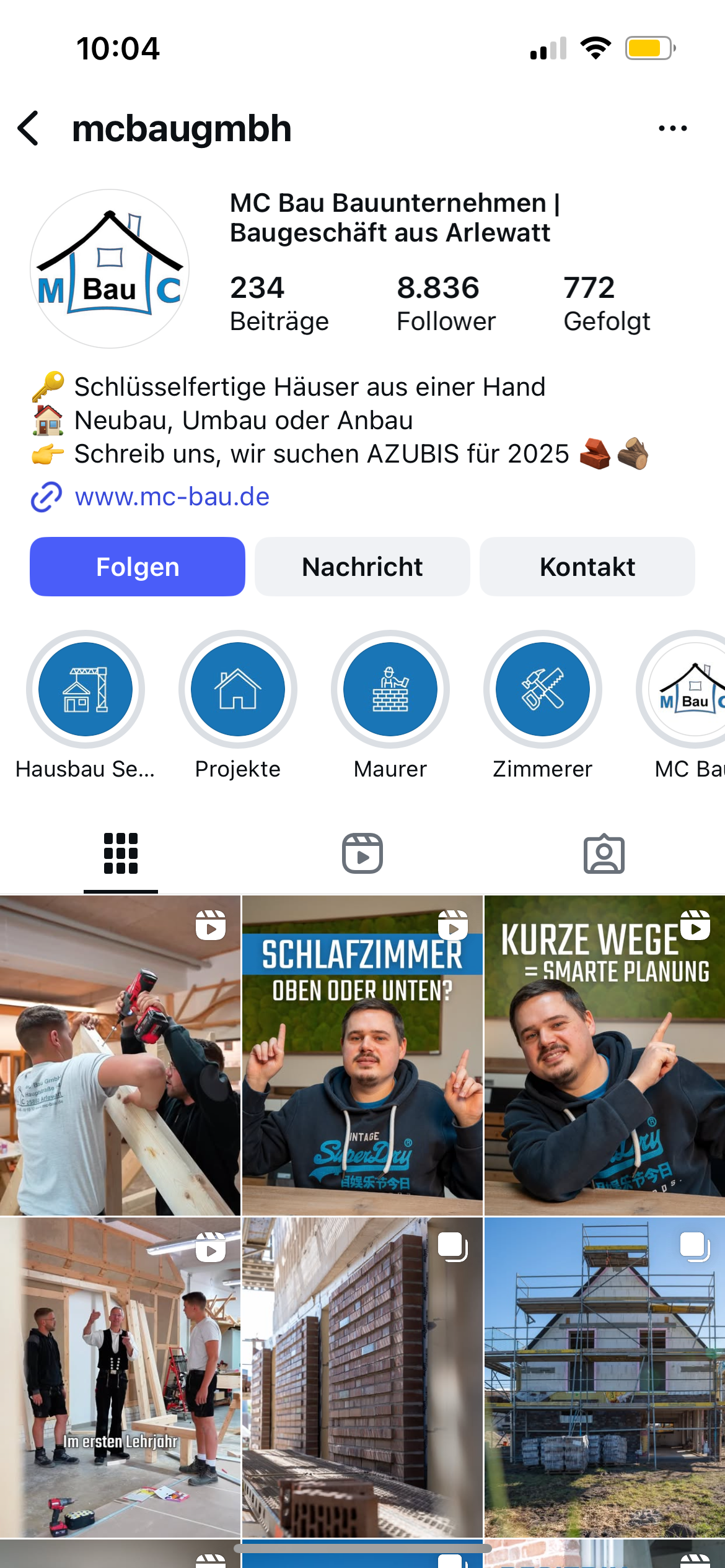
Task: Switch to the Reels tab
Action: (x=362, y=853)
